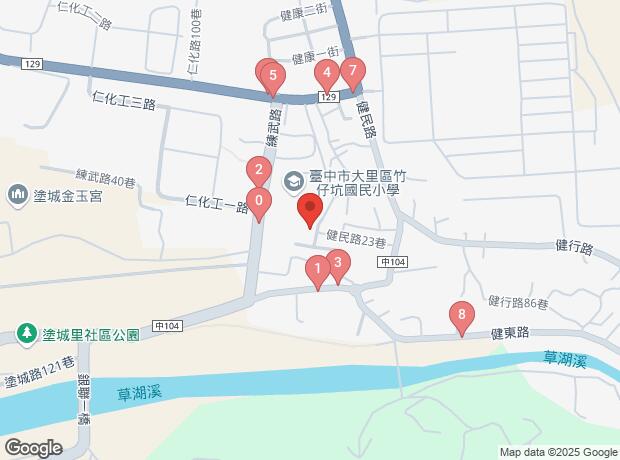This screenshot has width=620, height=460.
Task: Select map marker number 1
Action: 317,270
